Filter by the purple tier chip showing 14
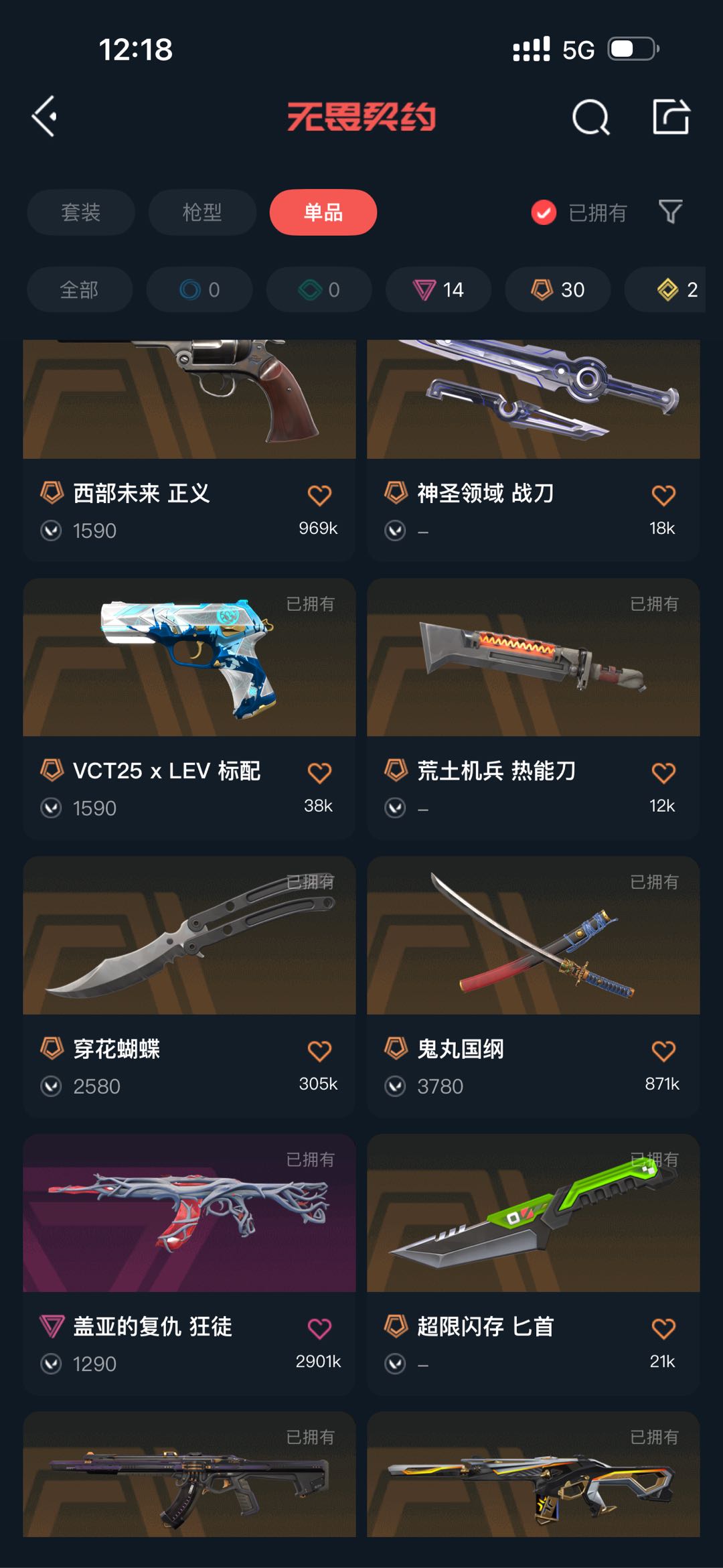Viewport: 723px width, 1568px height. 438,289
